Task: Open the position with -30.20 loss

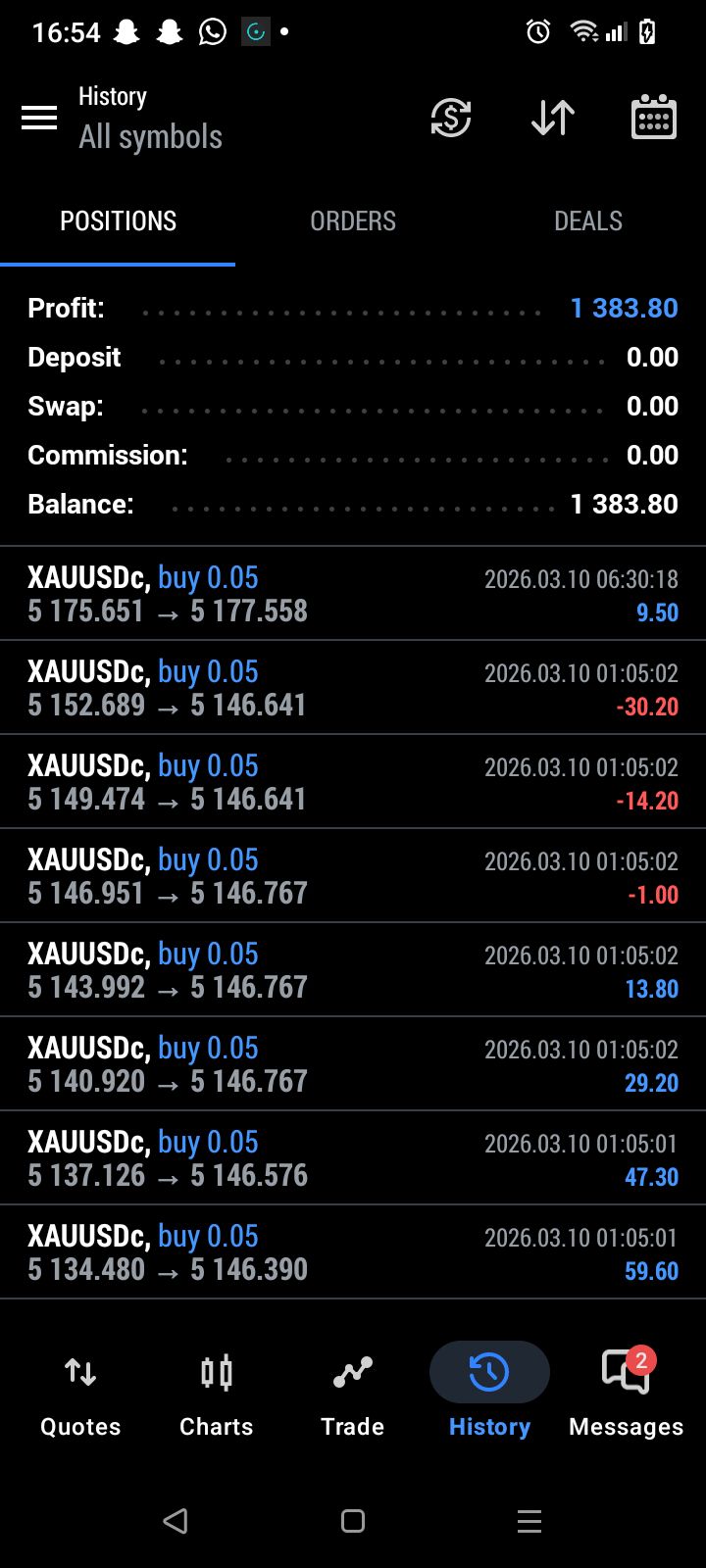Action: 353,688
